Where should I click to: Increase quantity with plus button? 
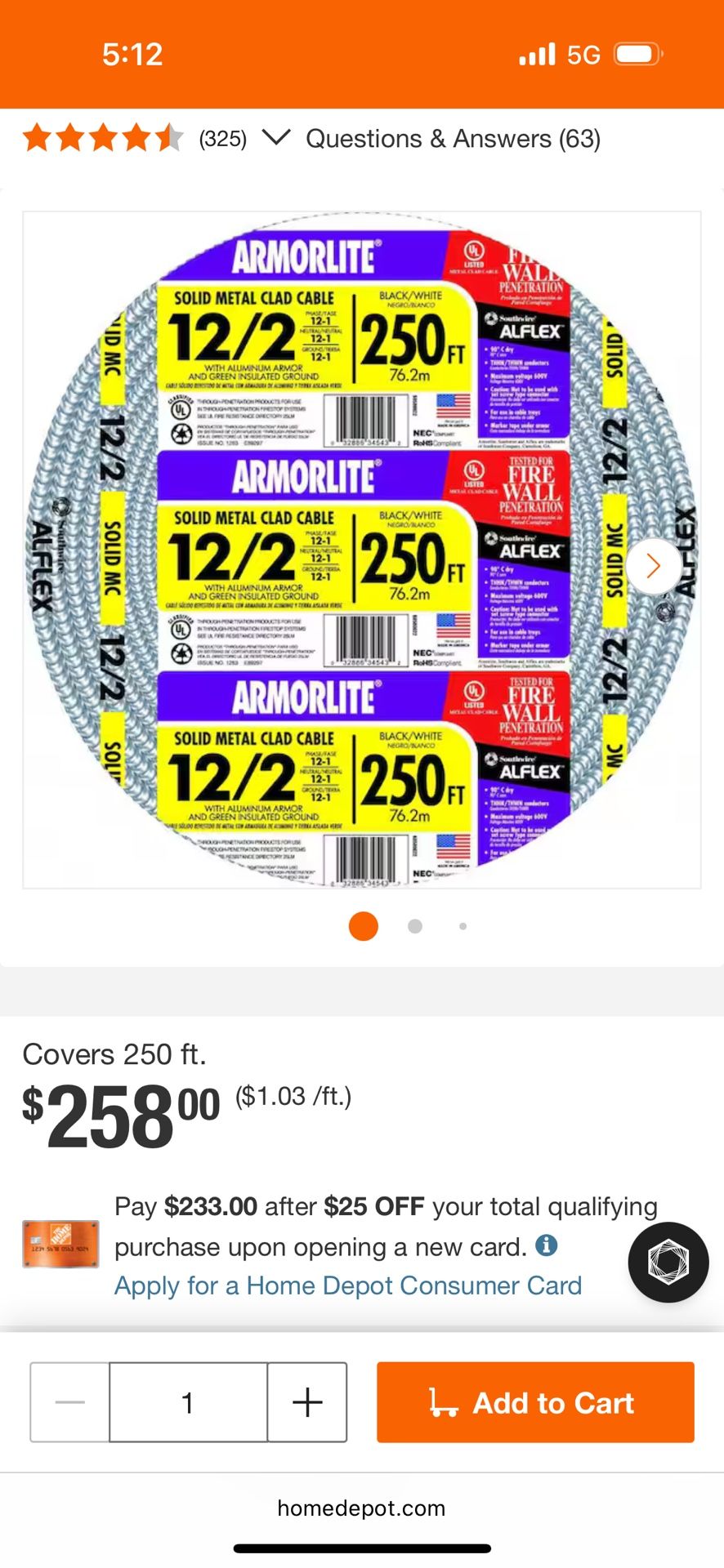[x=307, y=1402]
